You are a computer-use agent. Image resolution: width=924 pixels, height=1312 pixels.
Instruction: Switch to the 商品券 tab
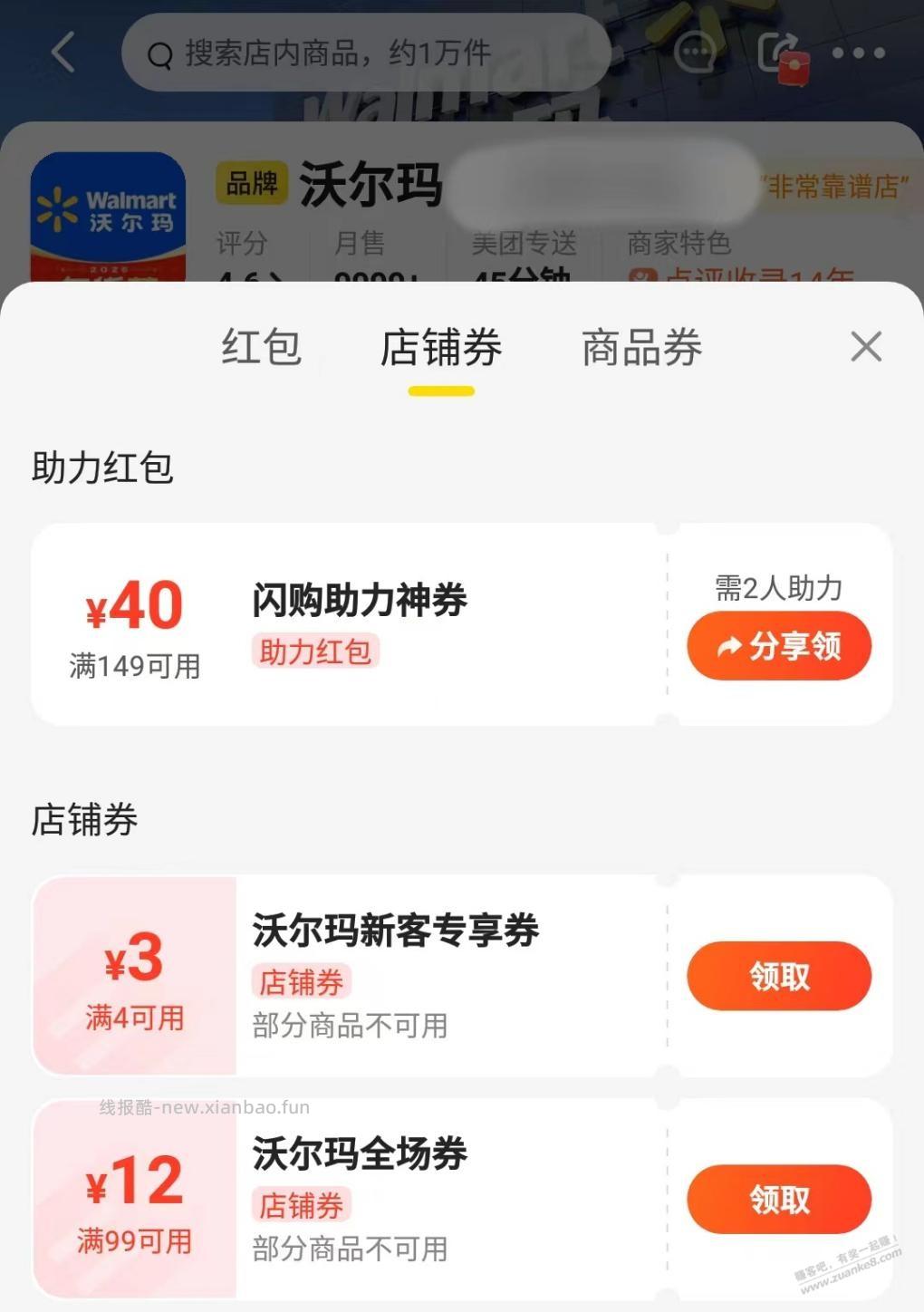[x=642, y=348]
